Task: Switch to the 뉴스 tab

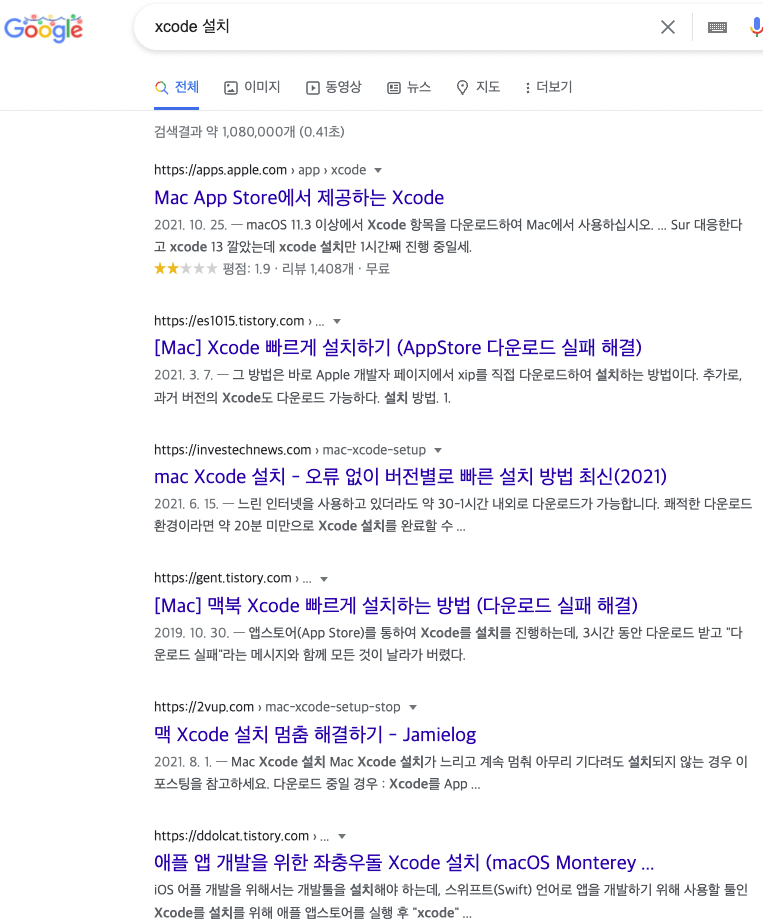Action: (x=409, y=87)
